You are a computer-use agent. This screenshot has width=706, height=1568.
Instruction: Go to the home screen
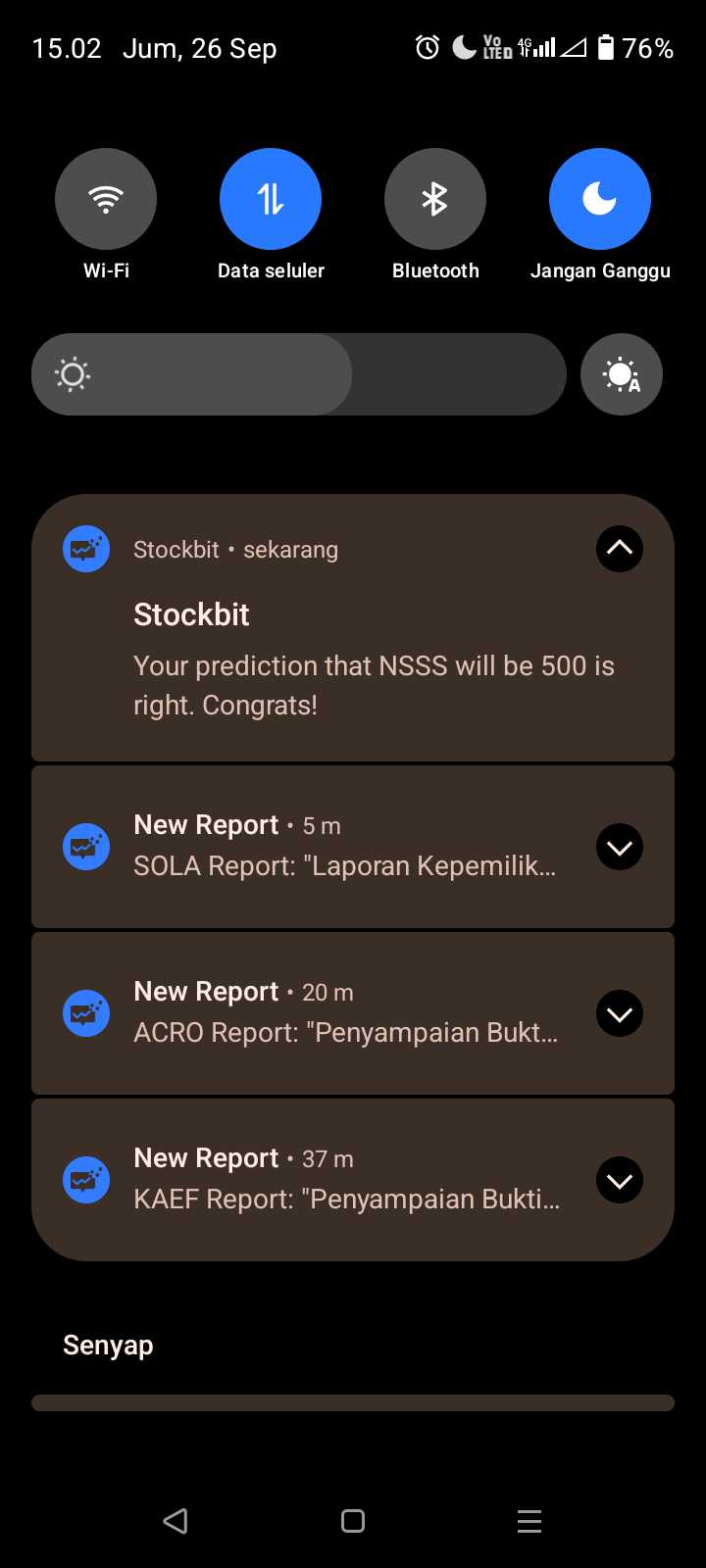pos(353,1521)
